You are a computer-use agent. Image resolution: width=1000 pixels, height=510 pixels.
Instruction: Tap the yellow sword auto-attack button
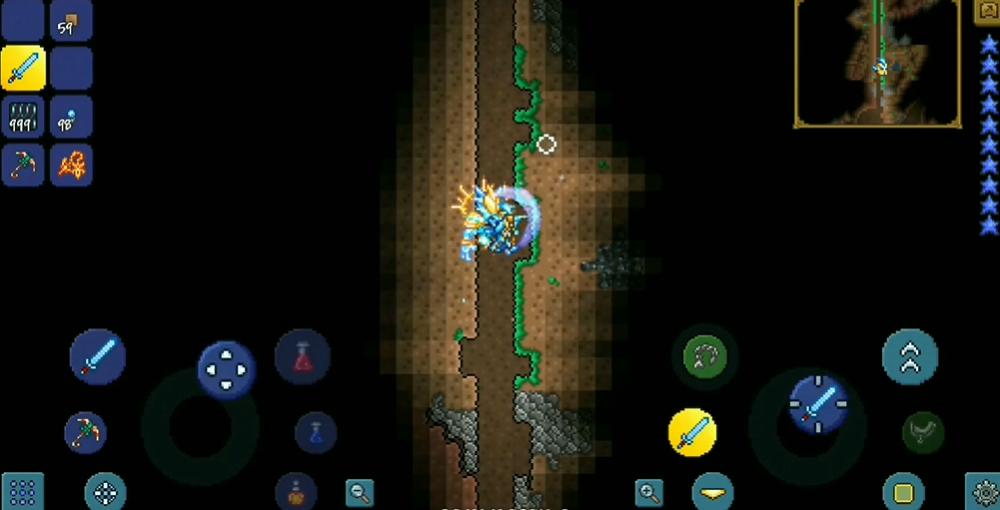(692, 432)
